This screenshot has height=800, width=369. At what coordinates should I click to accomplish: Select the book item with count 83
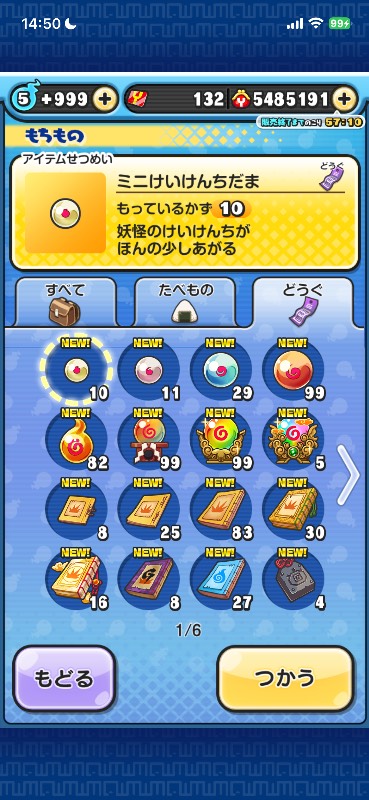point(220,510)
